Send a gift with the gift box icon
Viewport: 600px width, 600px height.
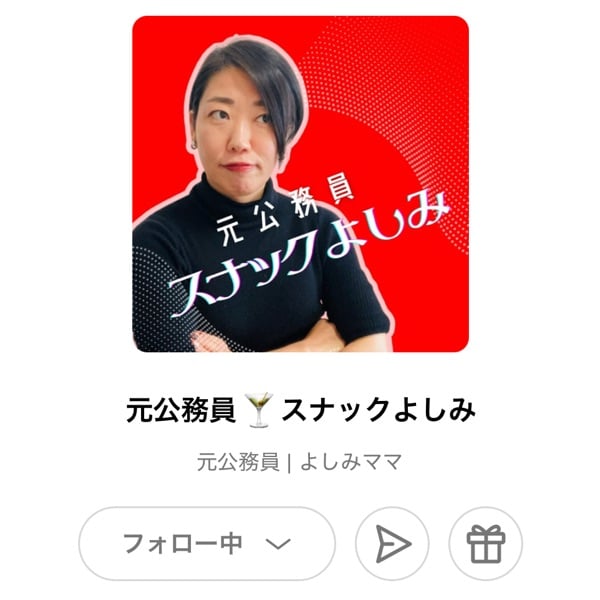tap(486, 544)
